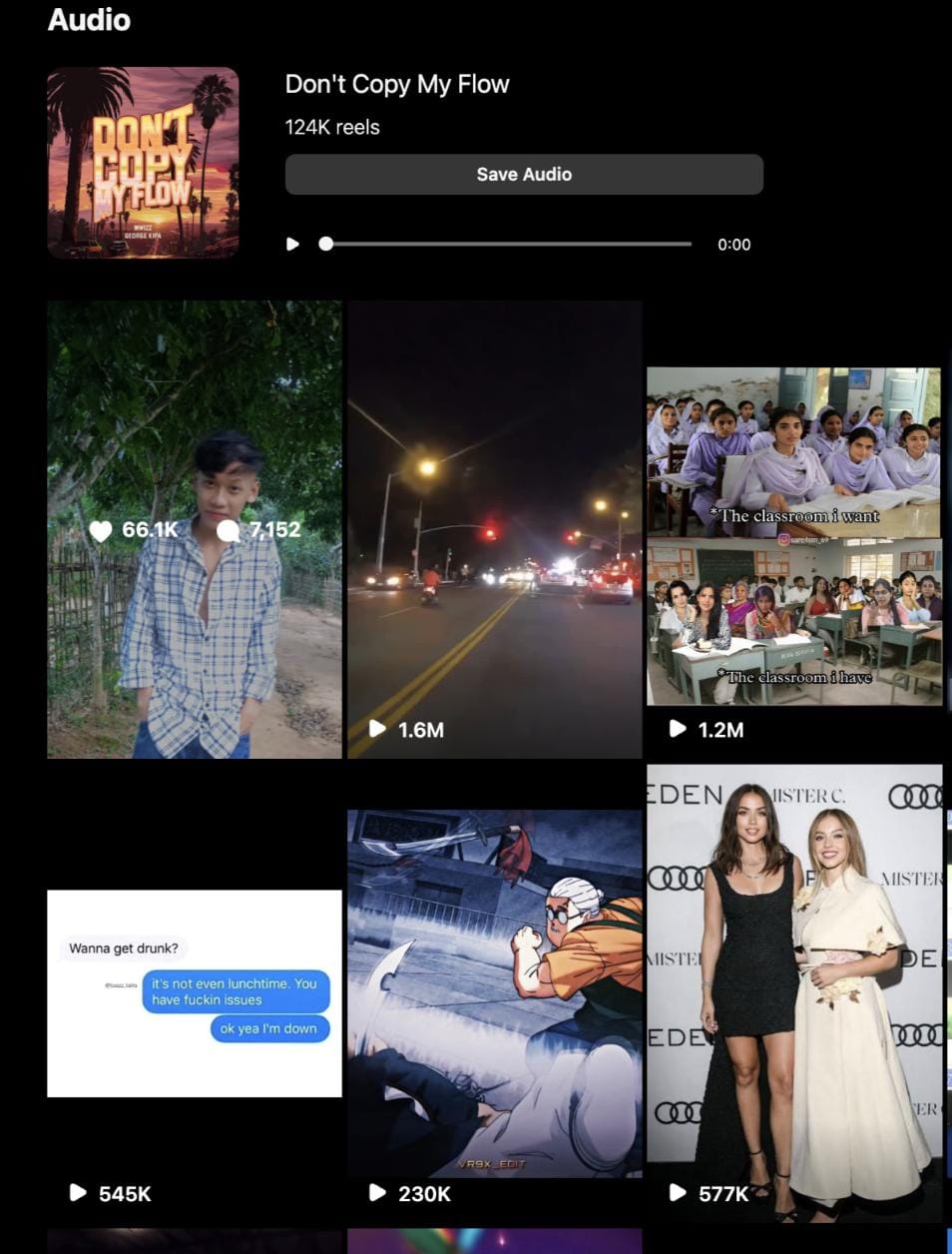Screen dimensions: 952x1254
Task: Open the anime edit reel with 230K plays
Action: pyautogui.click(x=494, y=993)
